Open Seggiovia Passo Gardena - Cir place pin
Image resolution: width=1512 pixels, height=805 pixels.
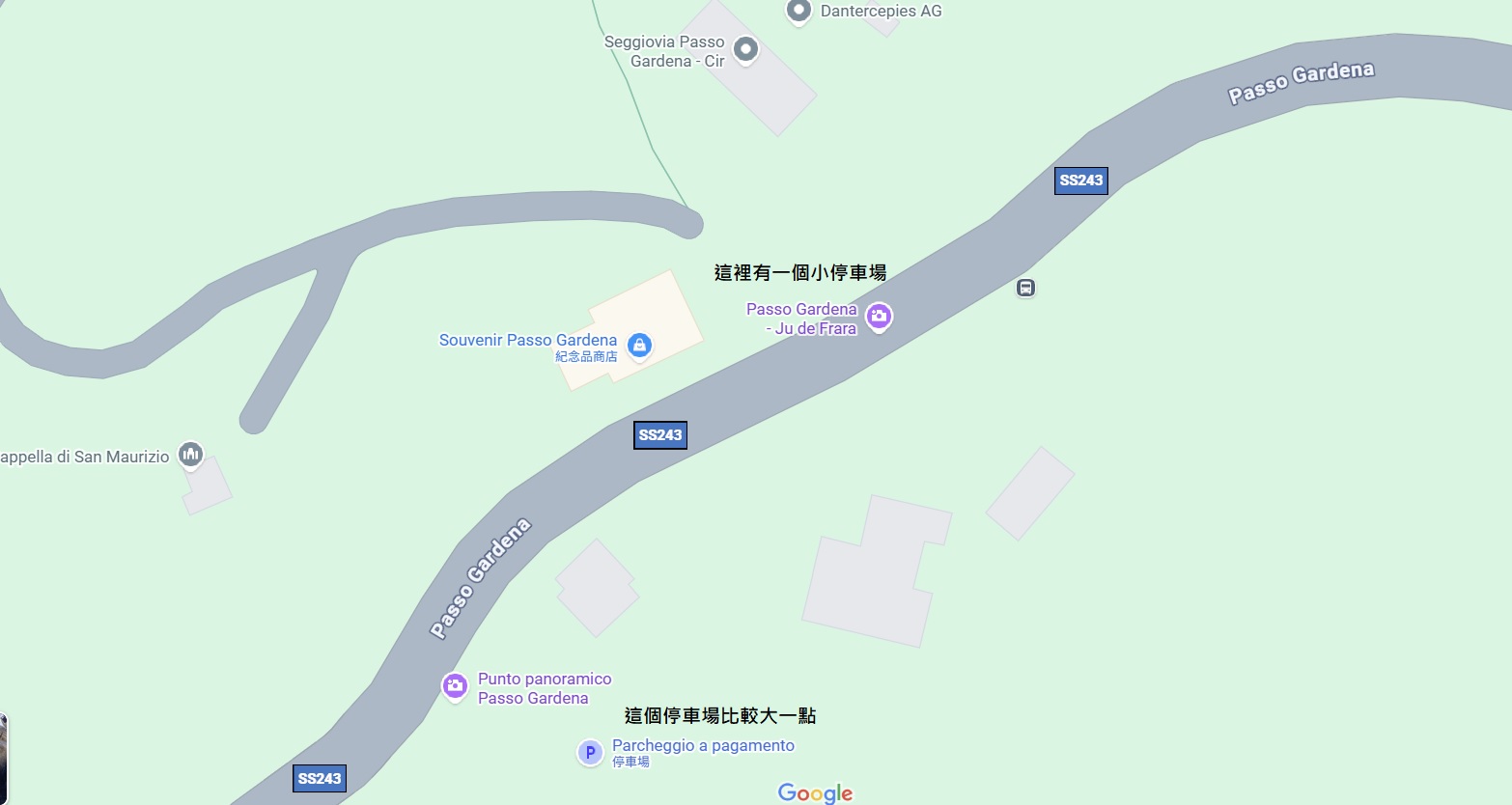pyautogui.click(x=744, y=48)
